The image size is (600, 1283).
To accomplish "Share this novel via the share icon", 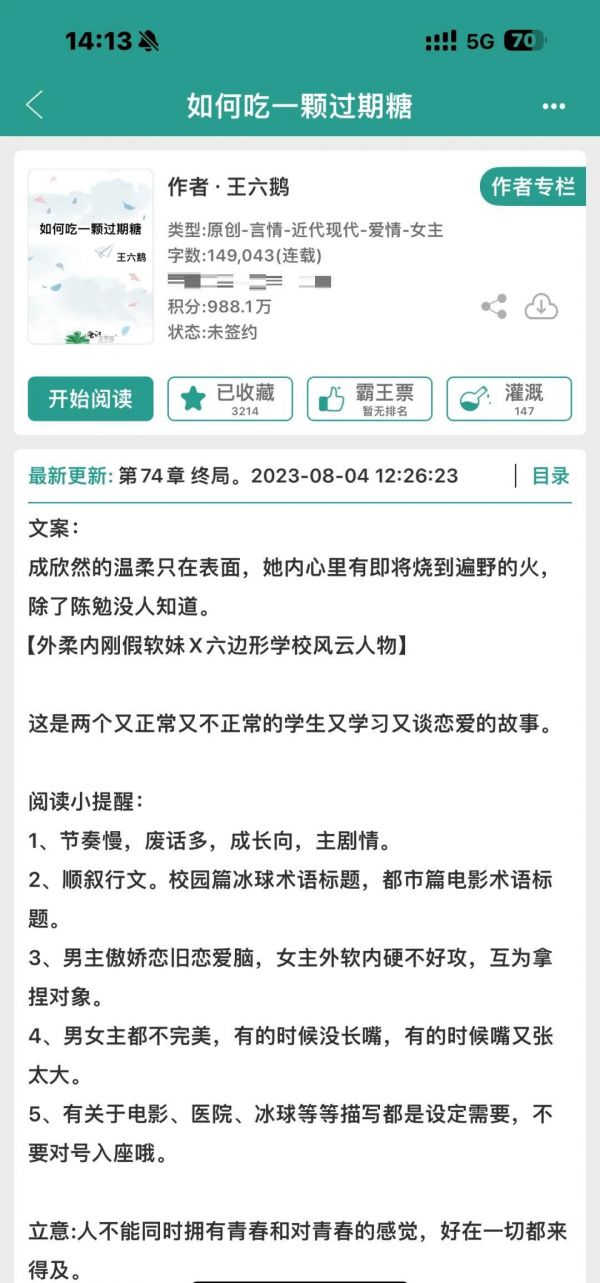I will click(x=494, y=307).
